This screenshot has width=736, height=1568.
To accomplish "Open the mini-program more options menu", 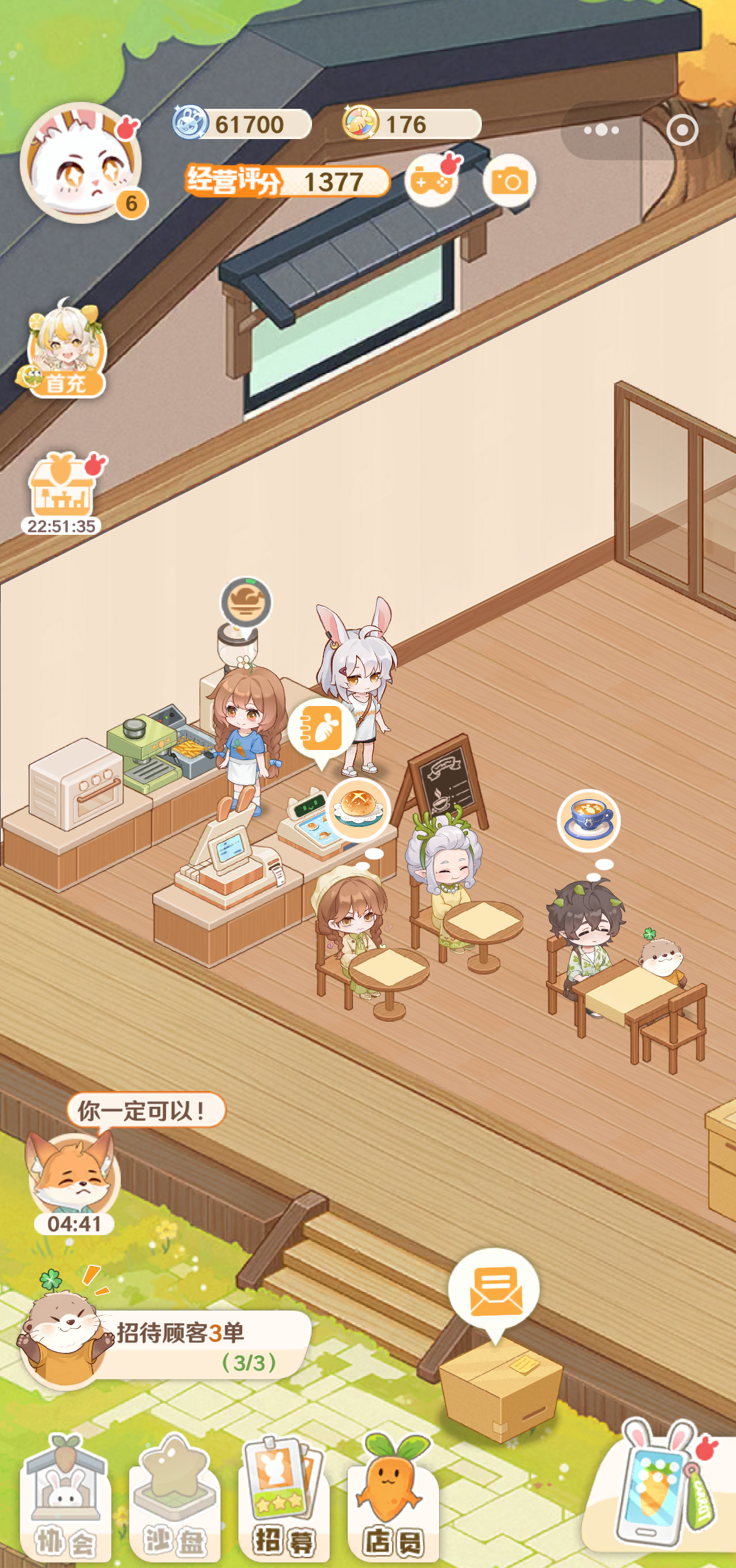I will tap(601, 130).
